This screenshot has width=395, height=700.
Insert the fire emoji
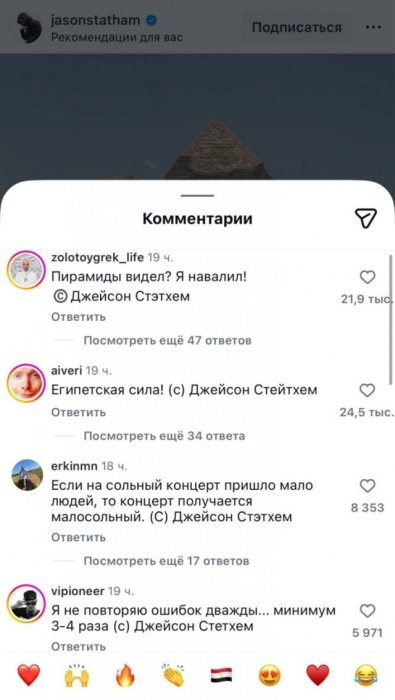coord(125,675)
